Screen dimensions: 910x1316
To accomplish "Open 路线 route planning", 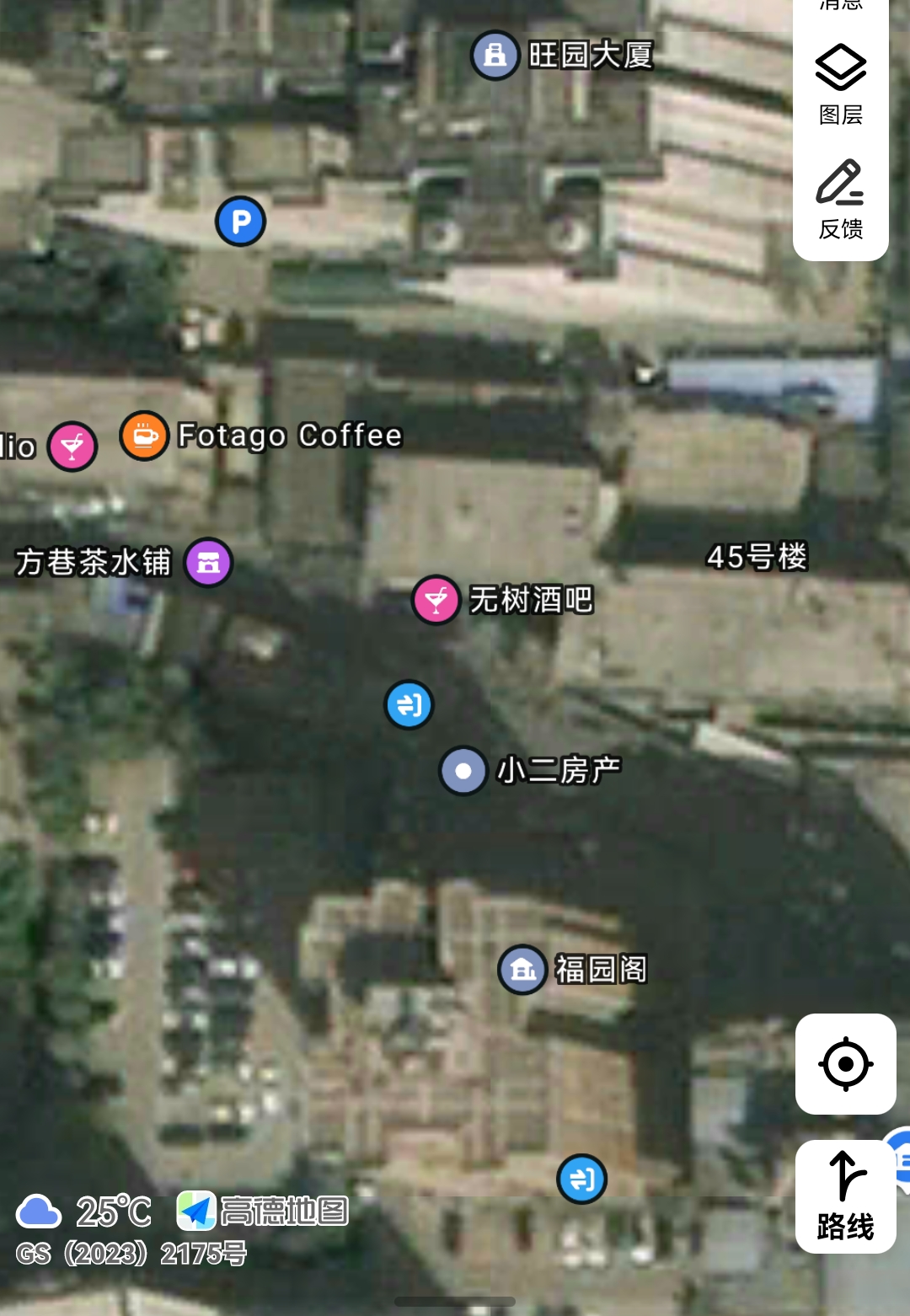I will [x=845, y=1196].
